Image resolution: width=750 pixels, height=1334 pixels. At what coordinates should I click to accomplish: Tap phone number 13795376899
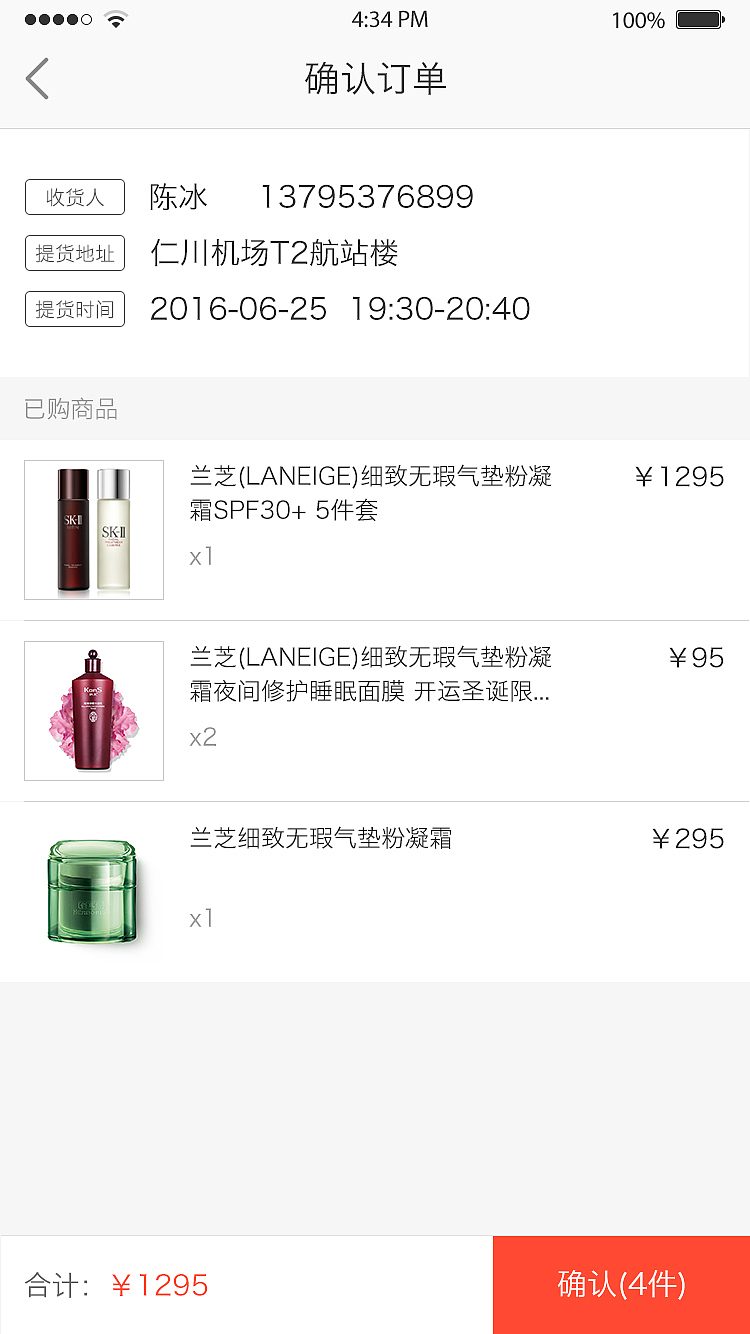[366, 197]
